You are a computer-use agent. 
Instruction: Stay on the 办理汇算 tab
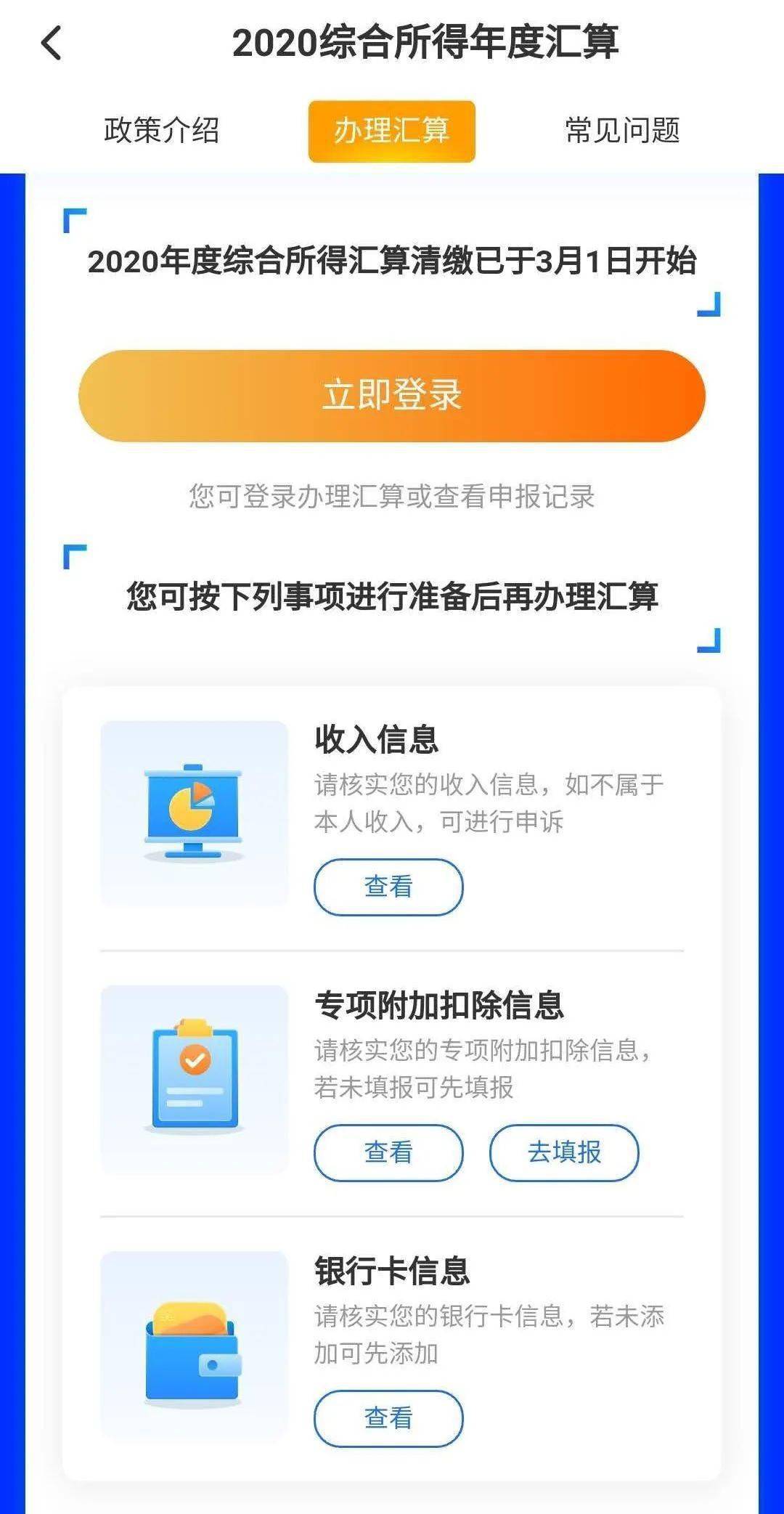392,129
